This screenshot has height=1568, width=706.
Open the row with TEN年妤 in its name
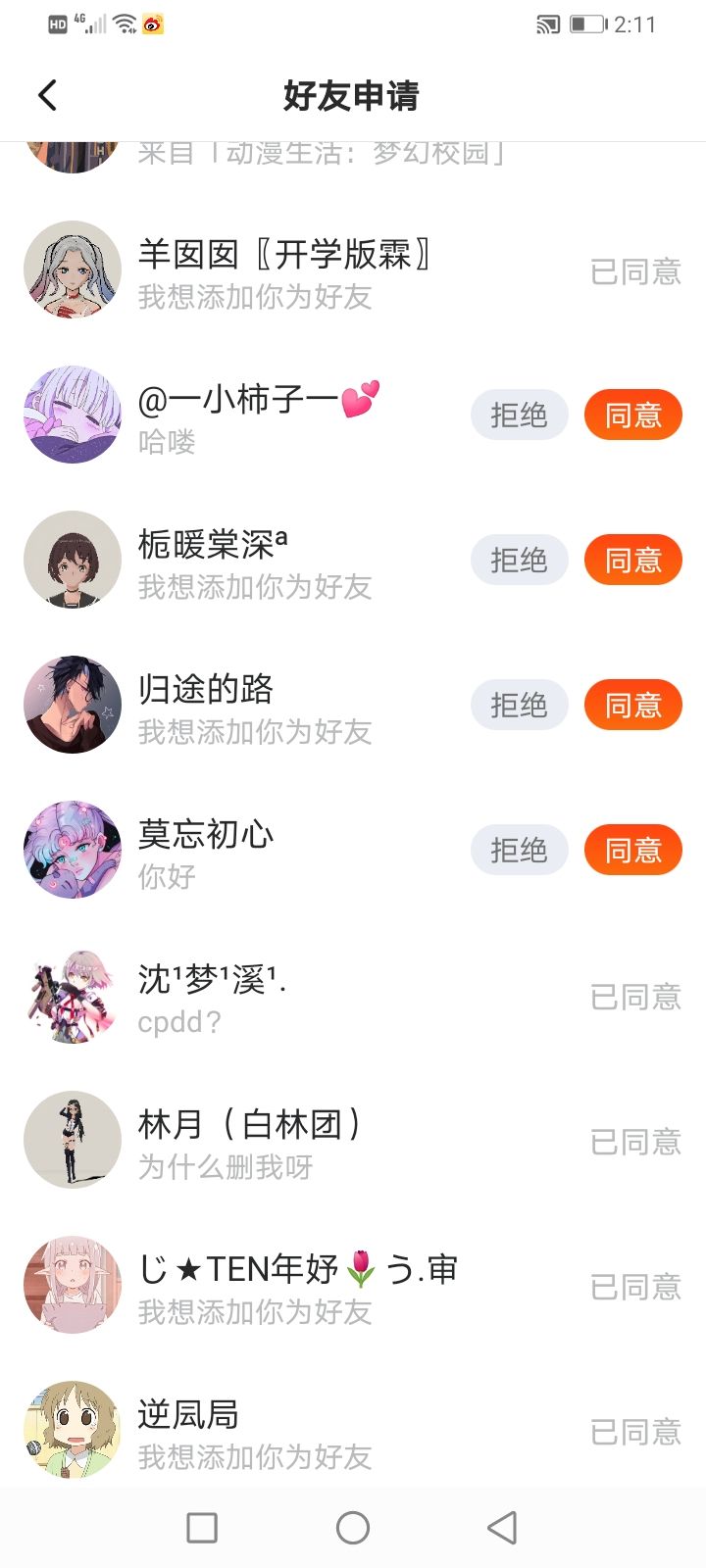(294, 1286)
